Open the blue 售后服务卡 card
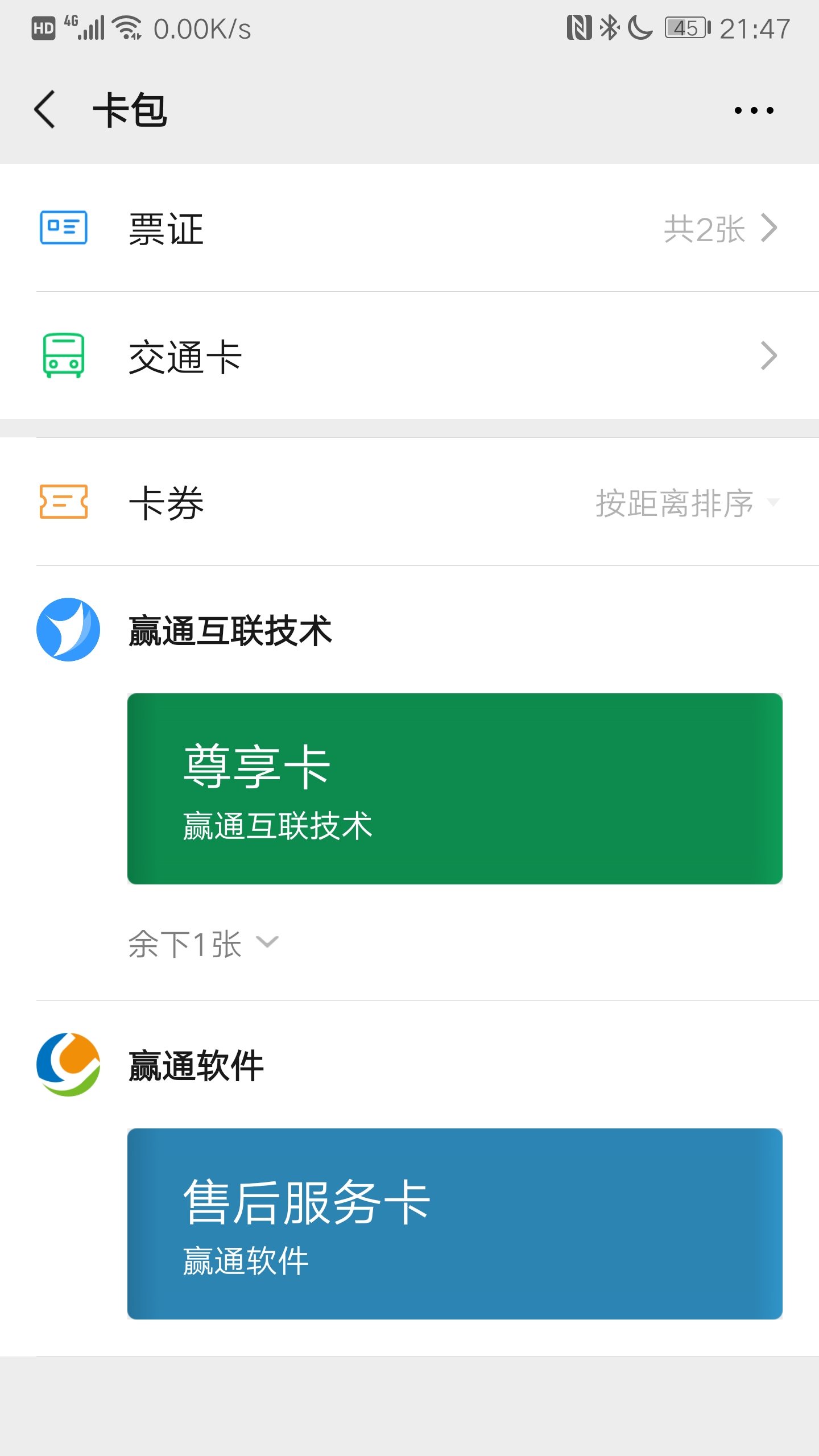Viewport: 819px width, 1456px height. click(x=454, y=1223)
